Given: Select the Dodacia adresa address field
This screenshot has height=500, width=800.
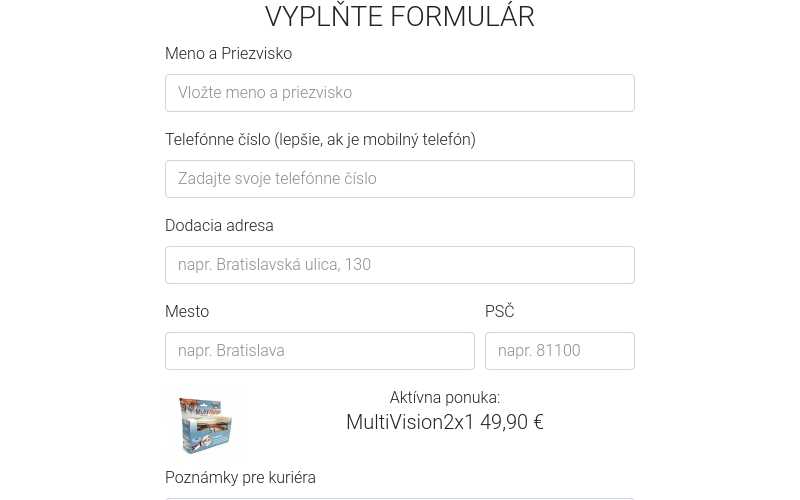Looking at the screenshot, I should pos(400,265).
